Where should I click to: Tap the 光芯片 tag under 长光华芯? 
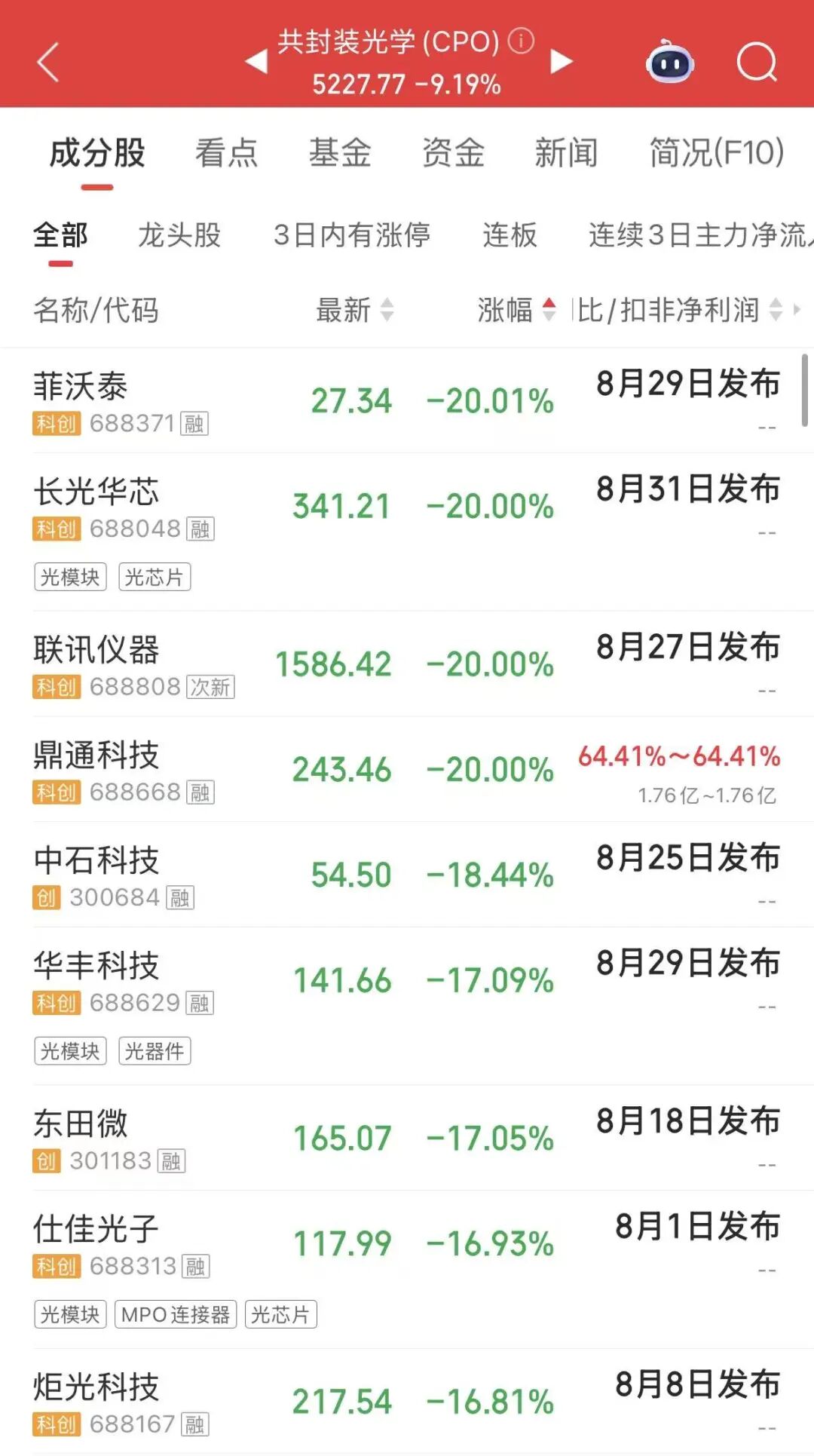tap(155, 577)
